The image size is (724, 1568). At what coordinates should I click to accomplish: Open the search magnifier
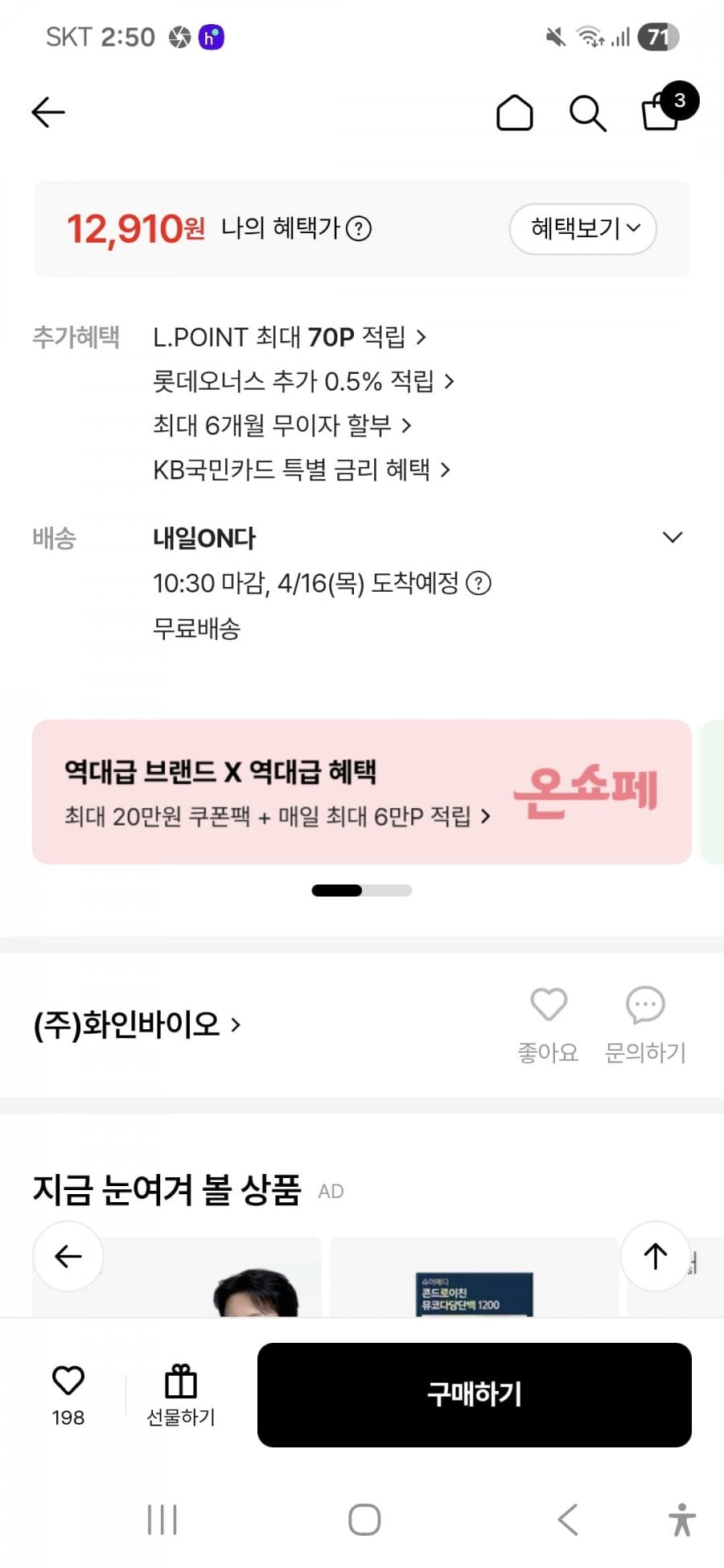(x=587, y=113)
